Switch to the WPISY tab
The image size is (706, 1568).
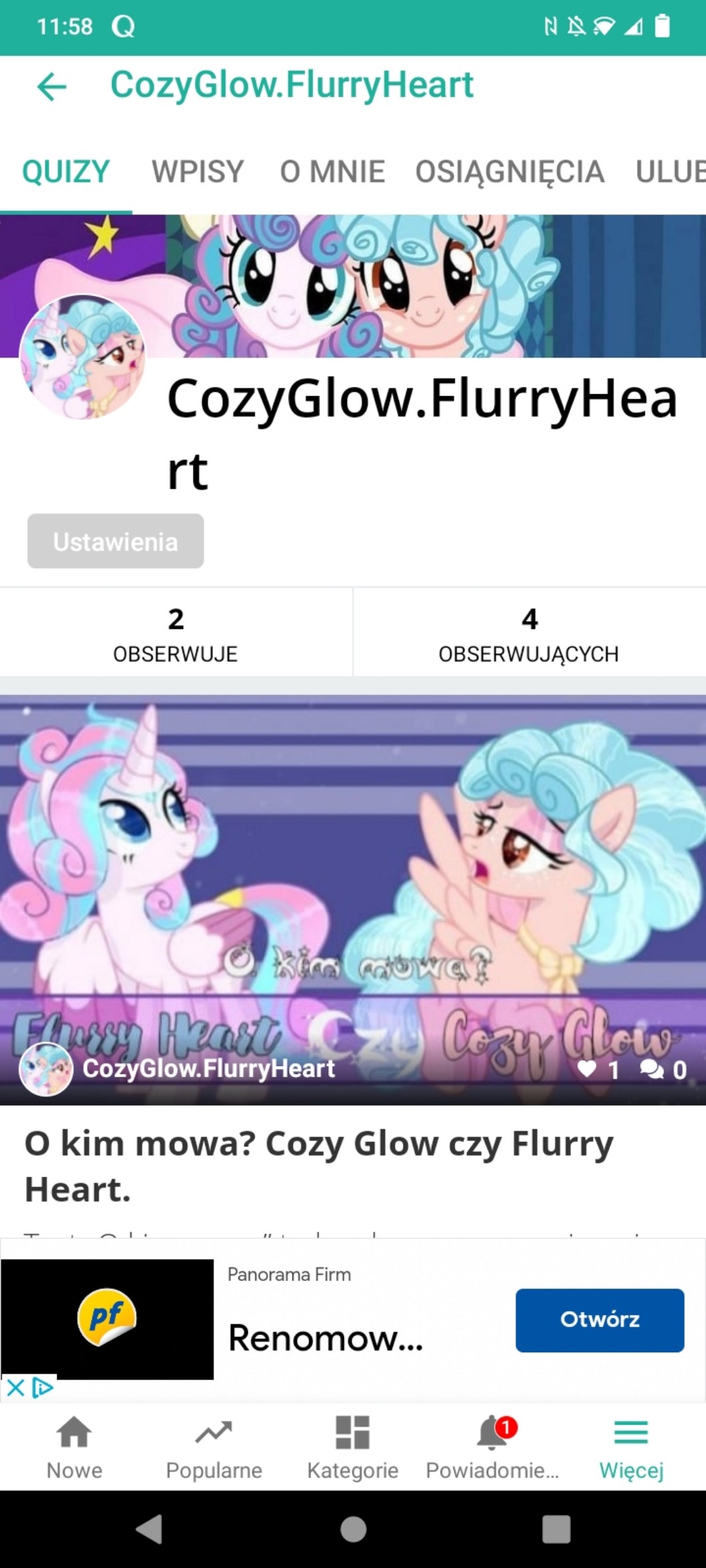tap(198, 172)
